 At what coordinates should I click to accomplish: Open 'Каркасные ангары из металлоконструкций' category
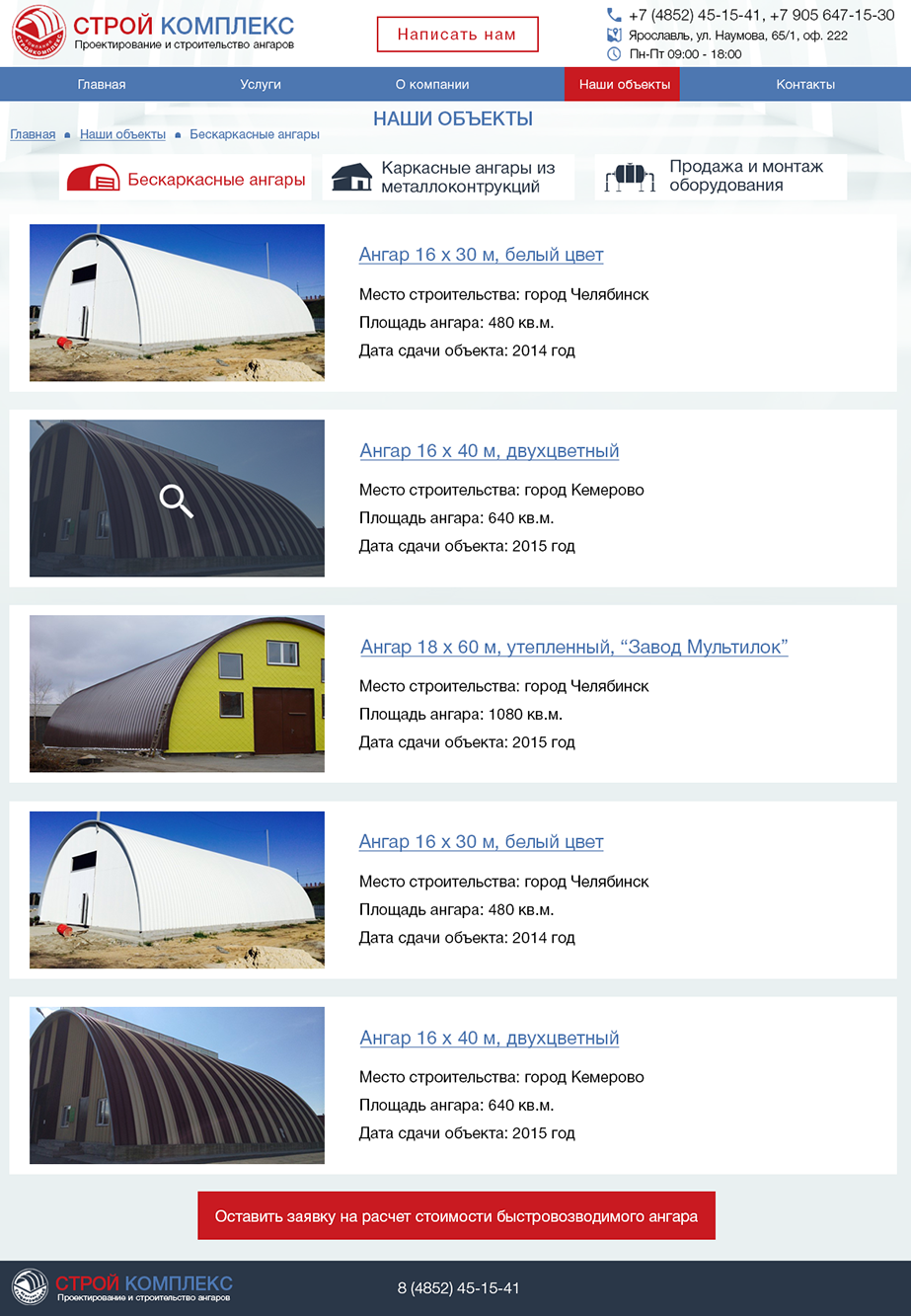(448, 178)
